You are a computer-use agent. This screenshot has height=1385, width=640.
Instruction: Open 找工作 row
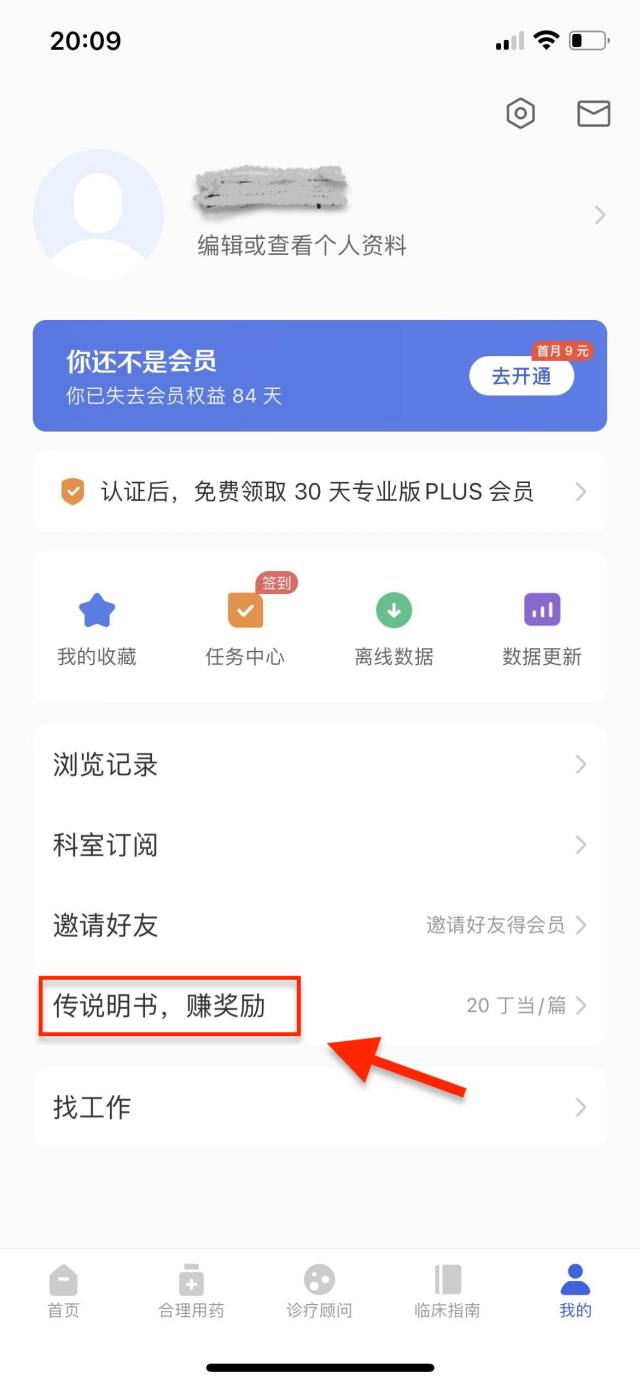[320, 1107]
